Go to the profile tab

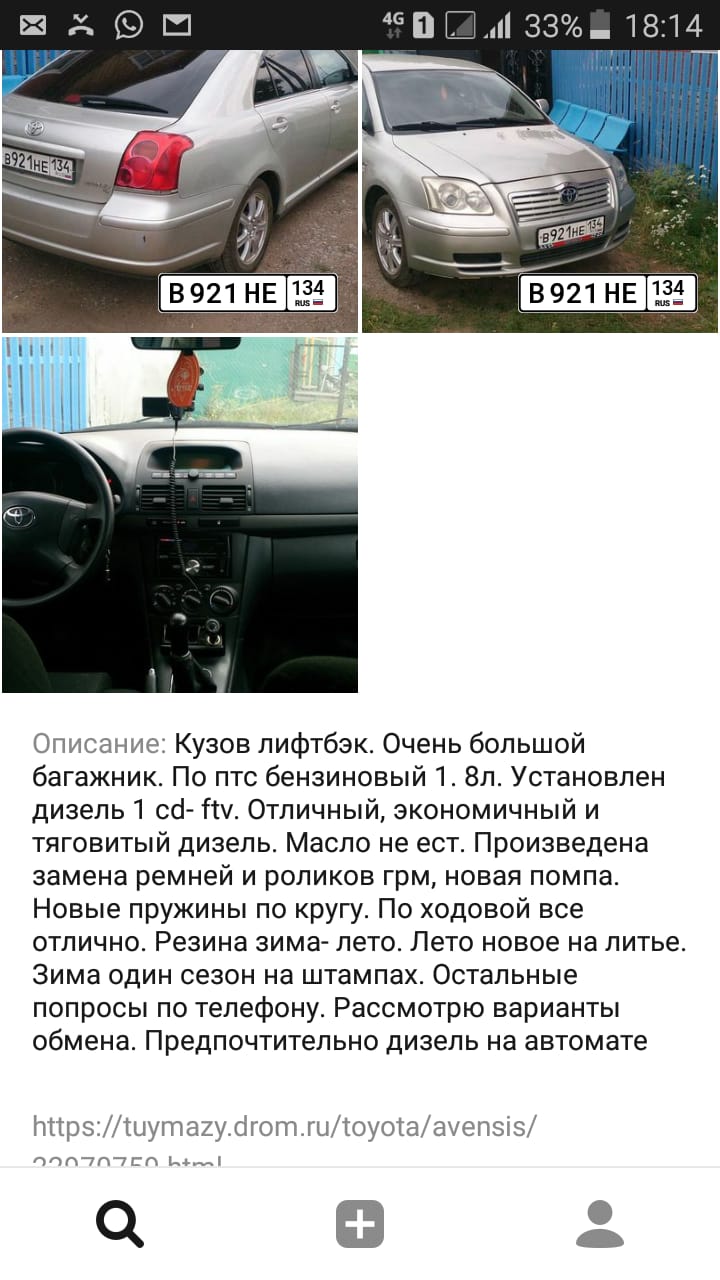(x=600, y=1224)
